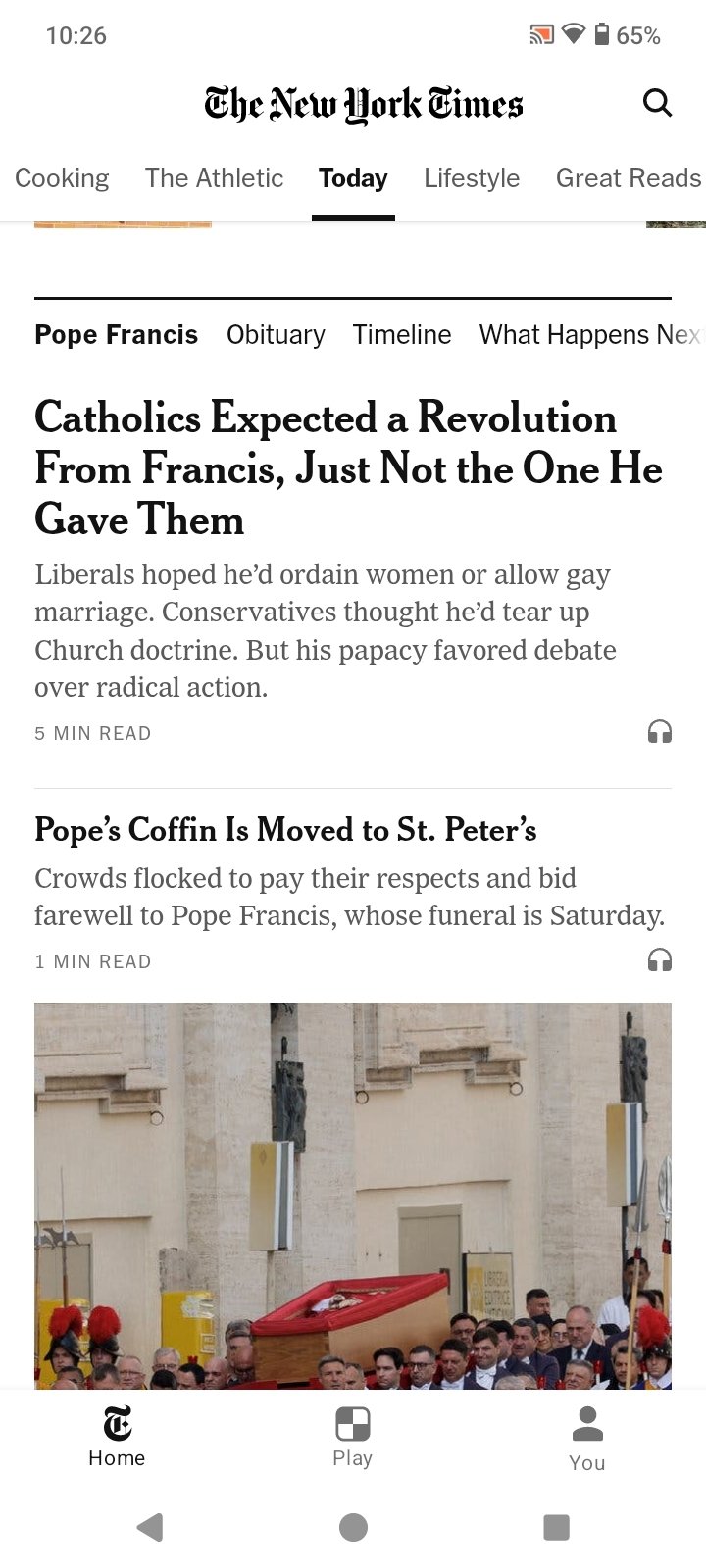Select the Today tab

[x=353, y=178]
